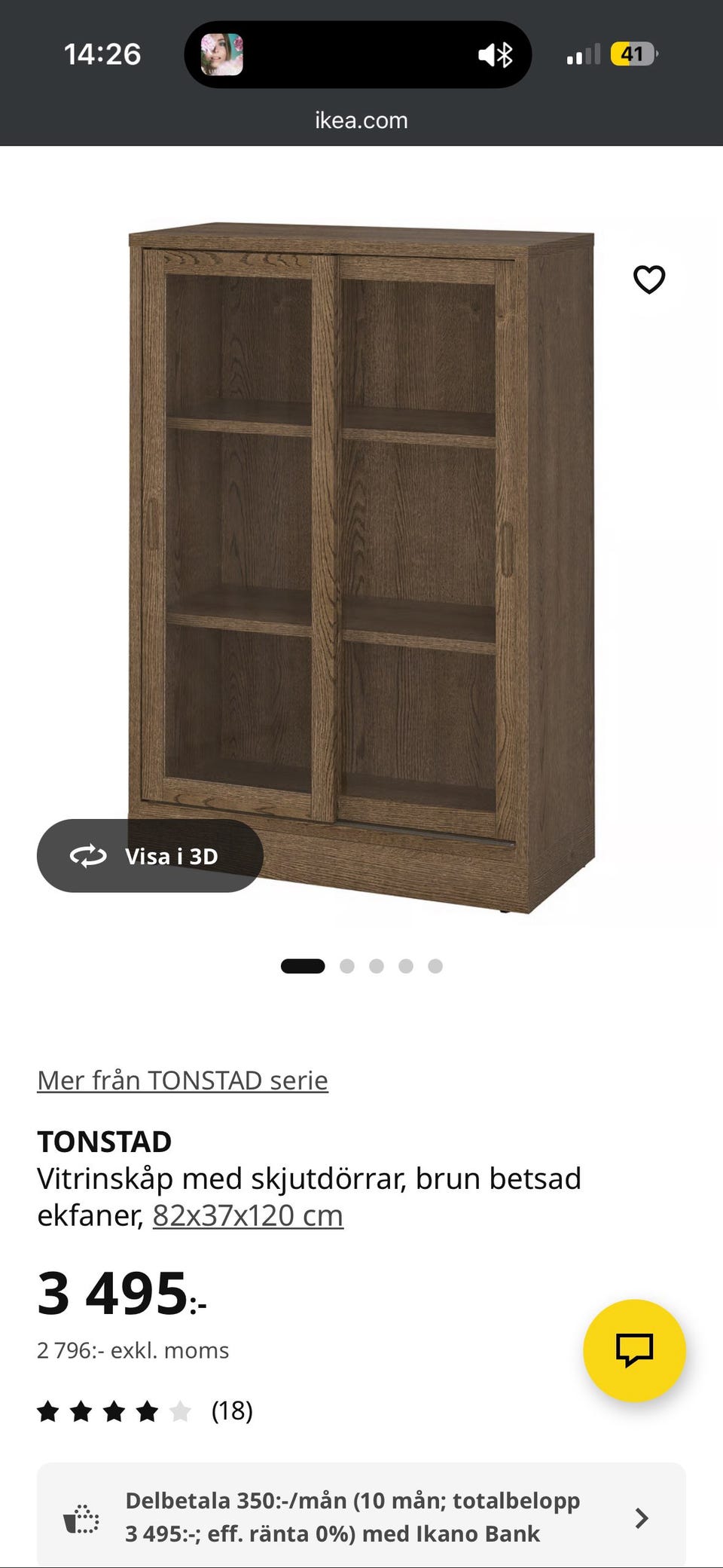Screen dimensions: 723x1568
Task: Save TONSTAD cabinet to favorites with the heart
Action: coord(648,280)
